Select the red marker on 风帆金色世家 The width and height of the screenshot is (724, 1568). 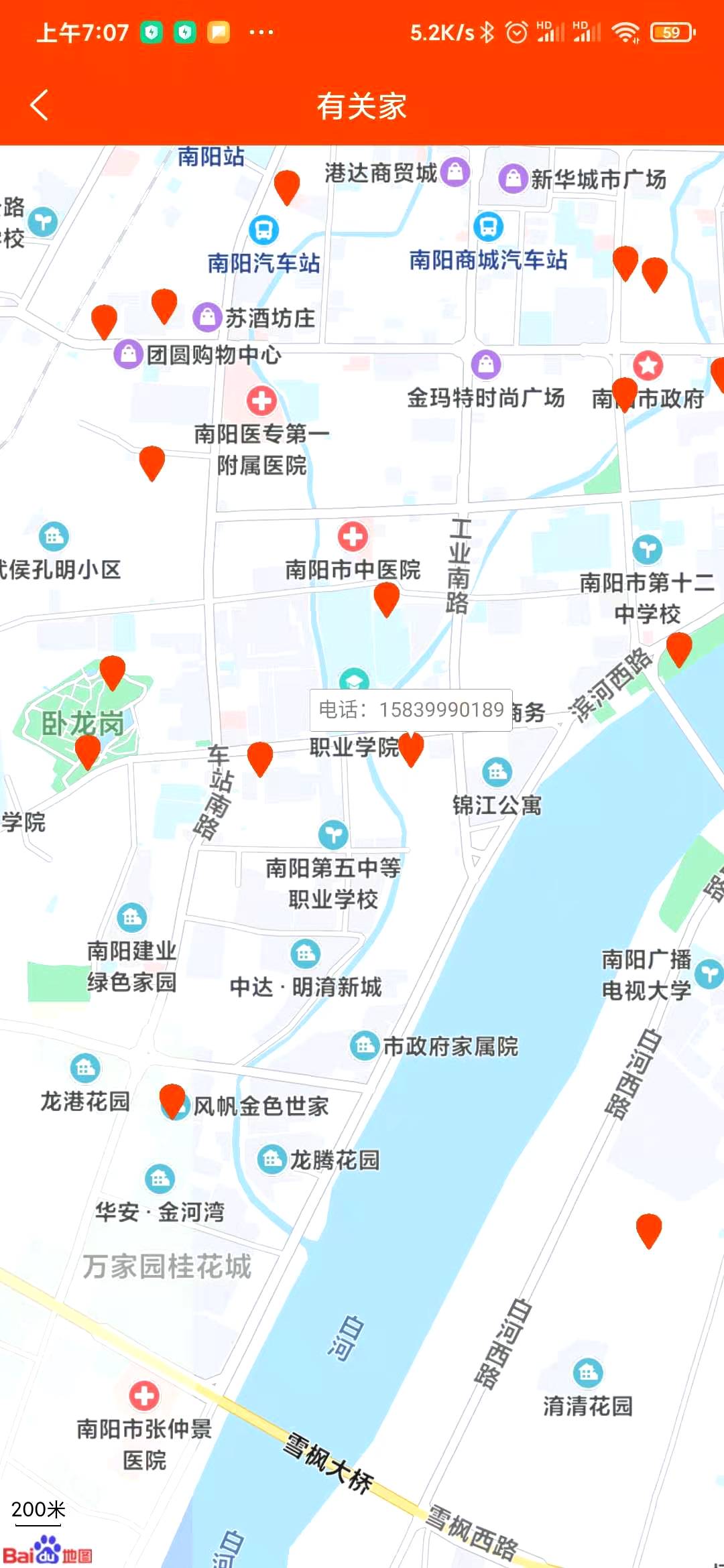[x=172, y=1099]
